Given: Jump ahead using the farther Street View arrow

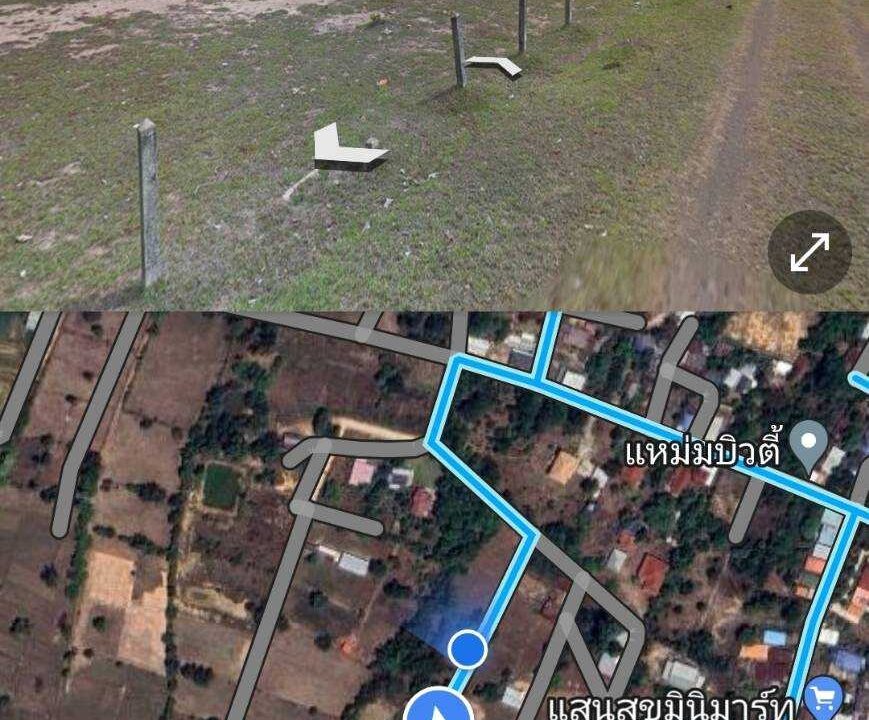Looking at the screenshot, I should tap(494, 66).
